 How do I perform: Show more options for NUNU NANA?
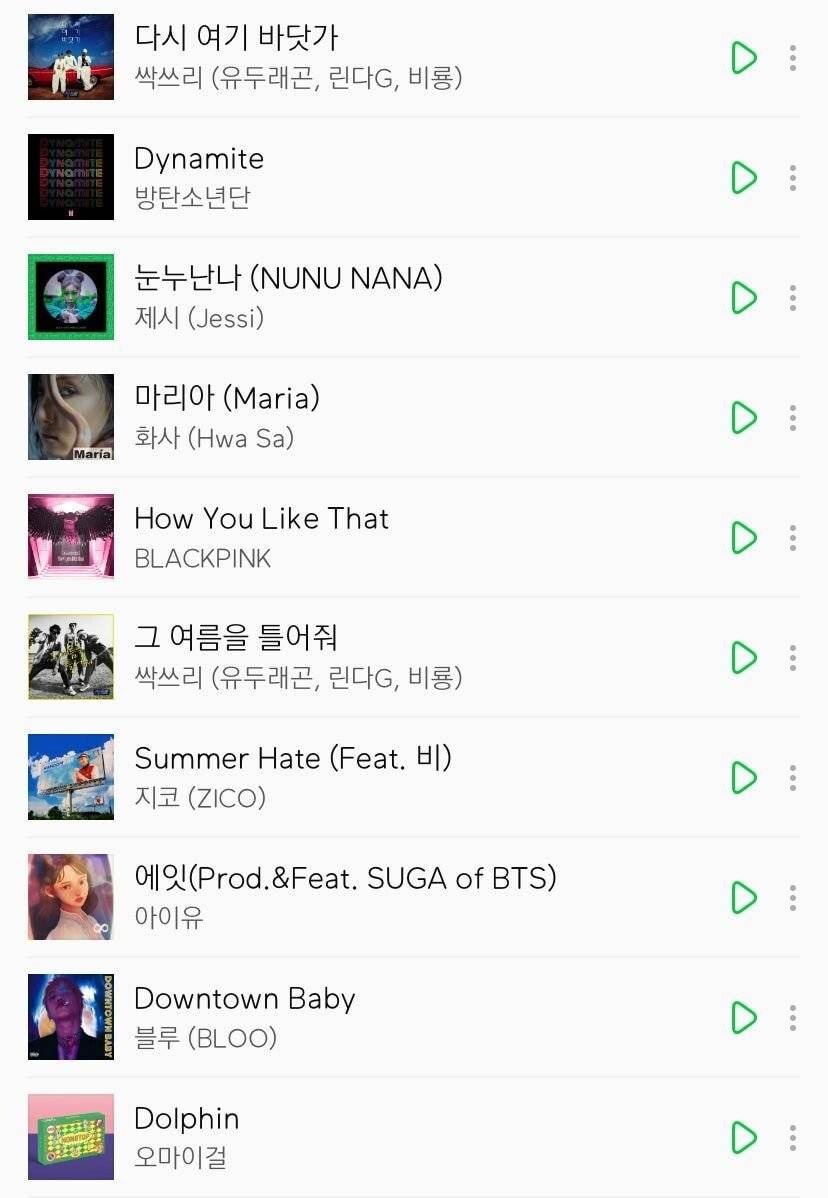[x=793, y=298]
